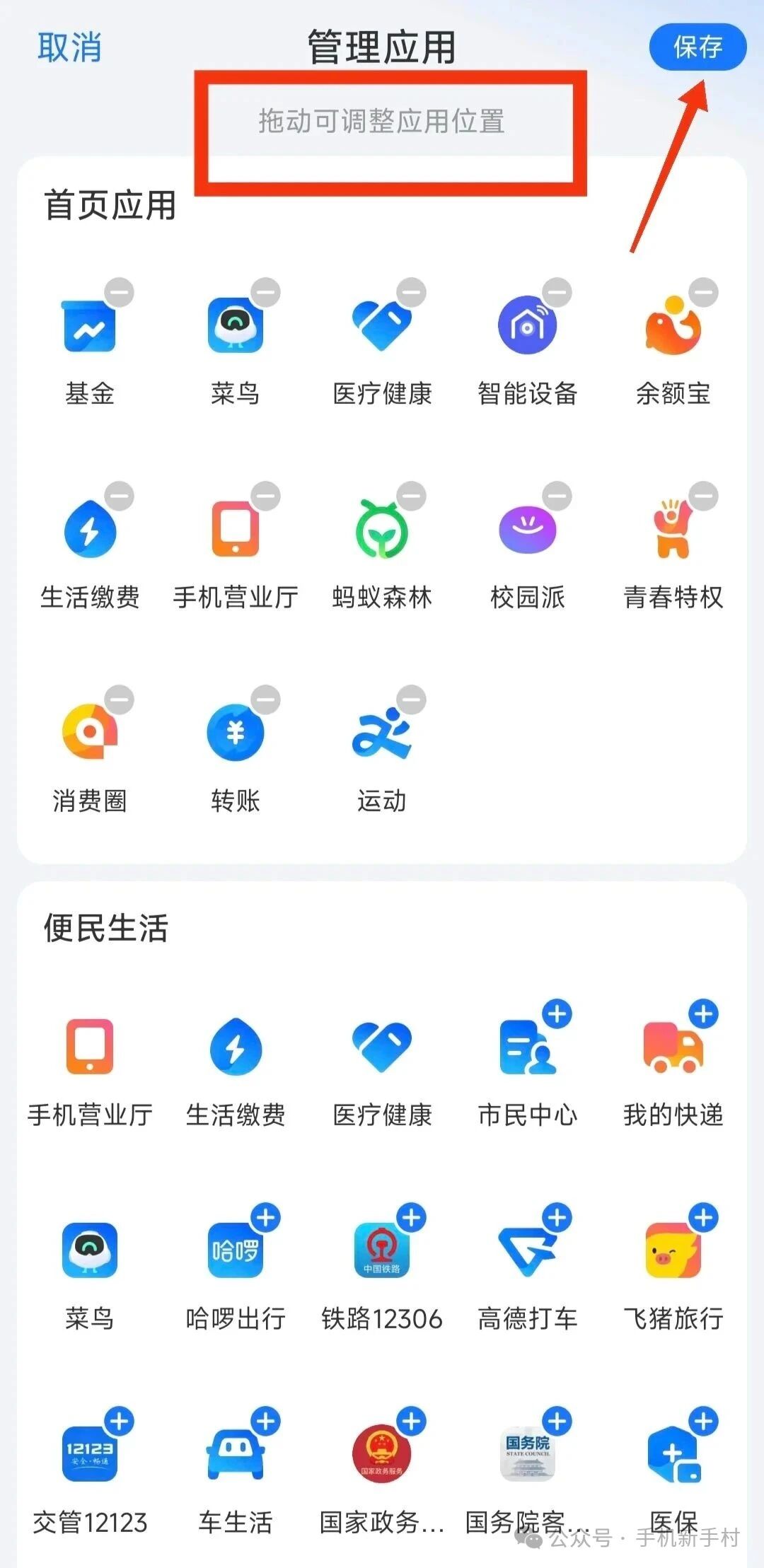Image resolution: width=764 pixels, height=1568 pixels.
Task: Save the app layout with 保存
Action: point(698,47)
